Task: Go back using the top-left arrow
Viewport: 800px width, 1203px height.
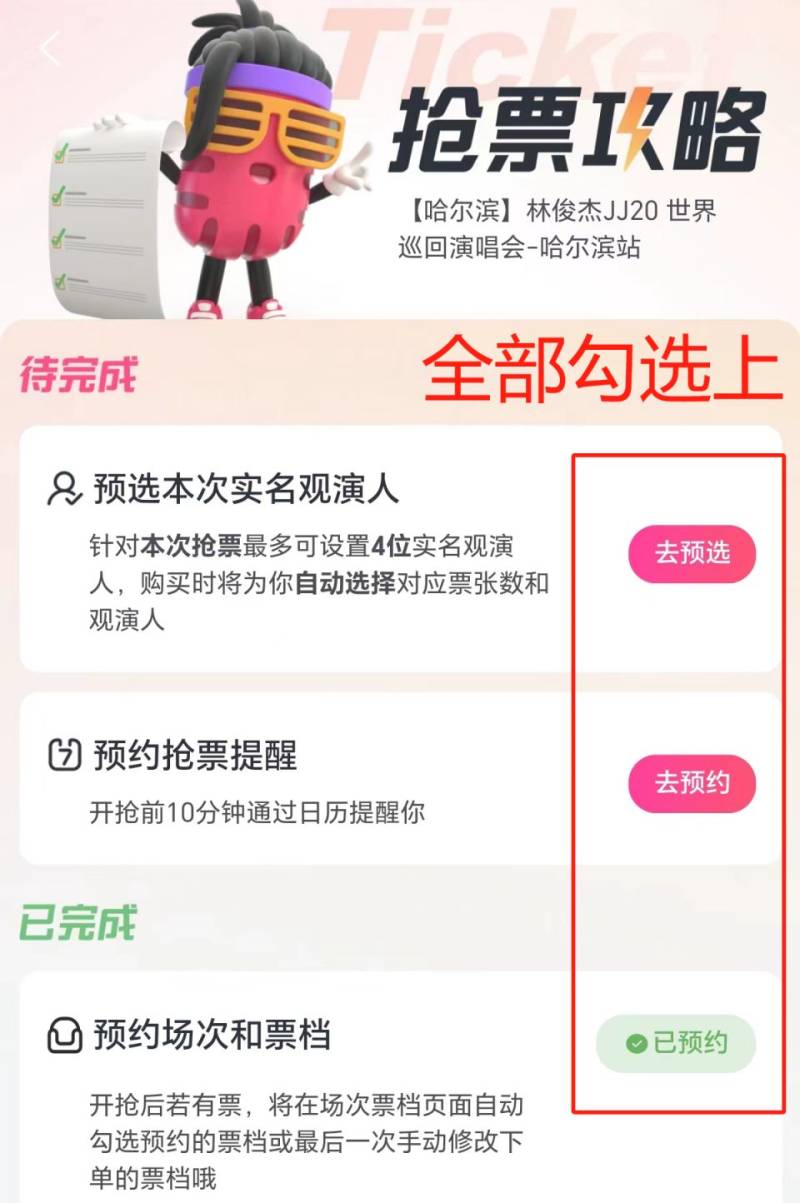Action: point(48,49)
